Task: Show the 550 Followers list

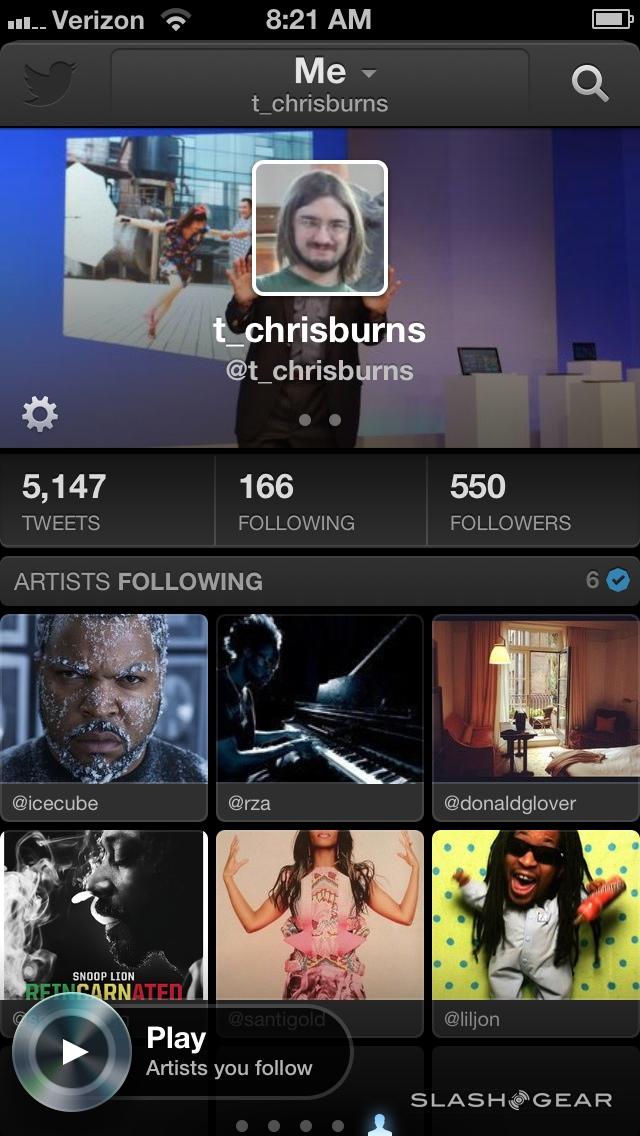Action: click(x=532, y=502)
